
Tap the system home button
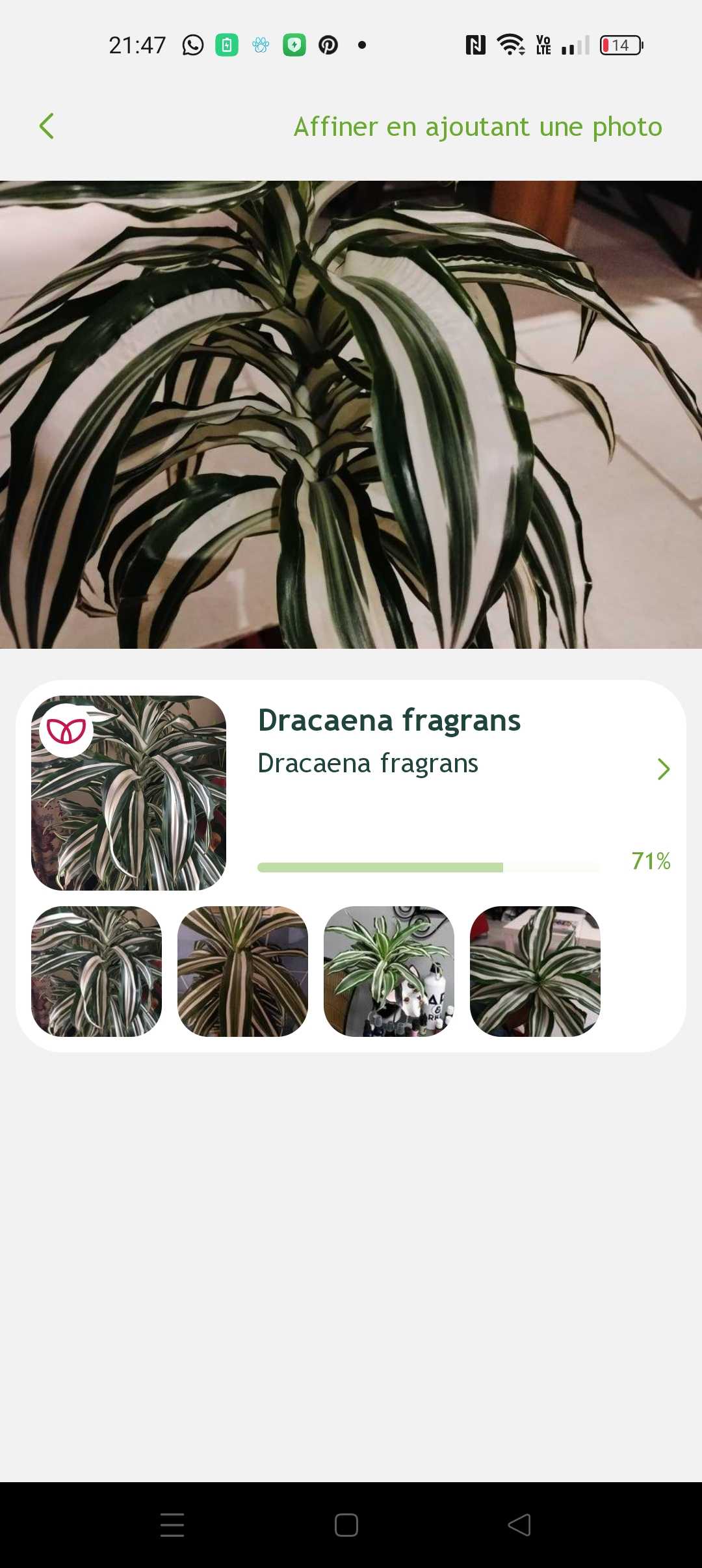coord(346,1525)
